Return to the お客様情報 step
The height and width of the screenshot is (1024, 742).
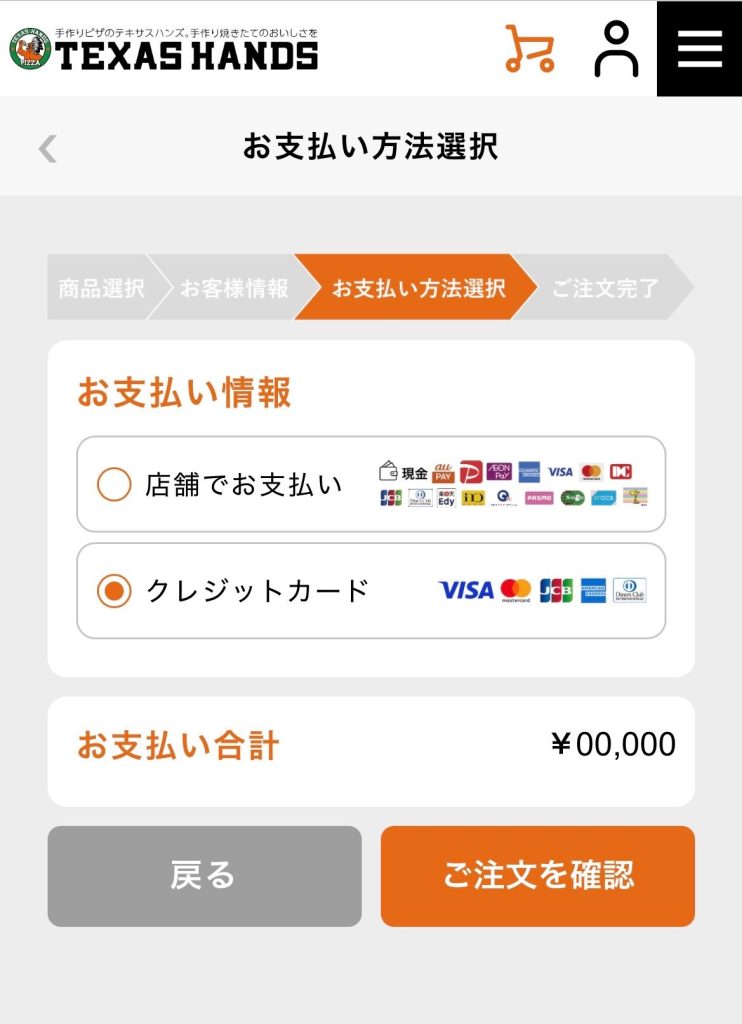(233, 288)
